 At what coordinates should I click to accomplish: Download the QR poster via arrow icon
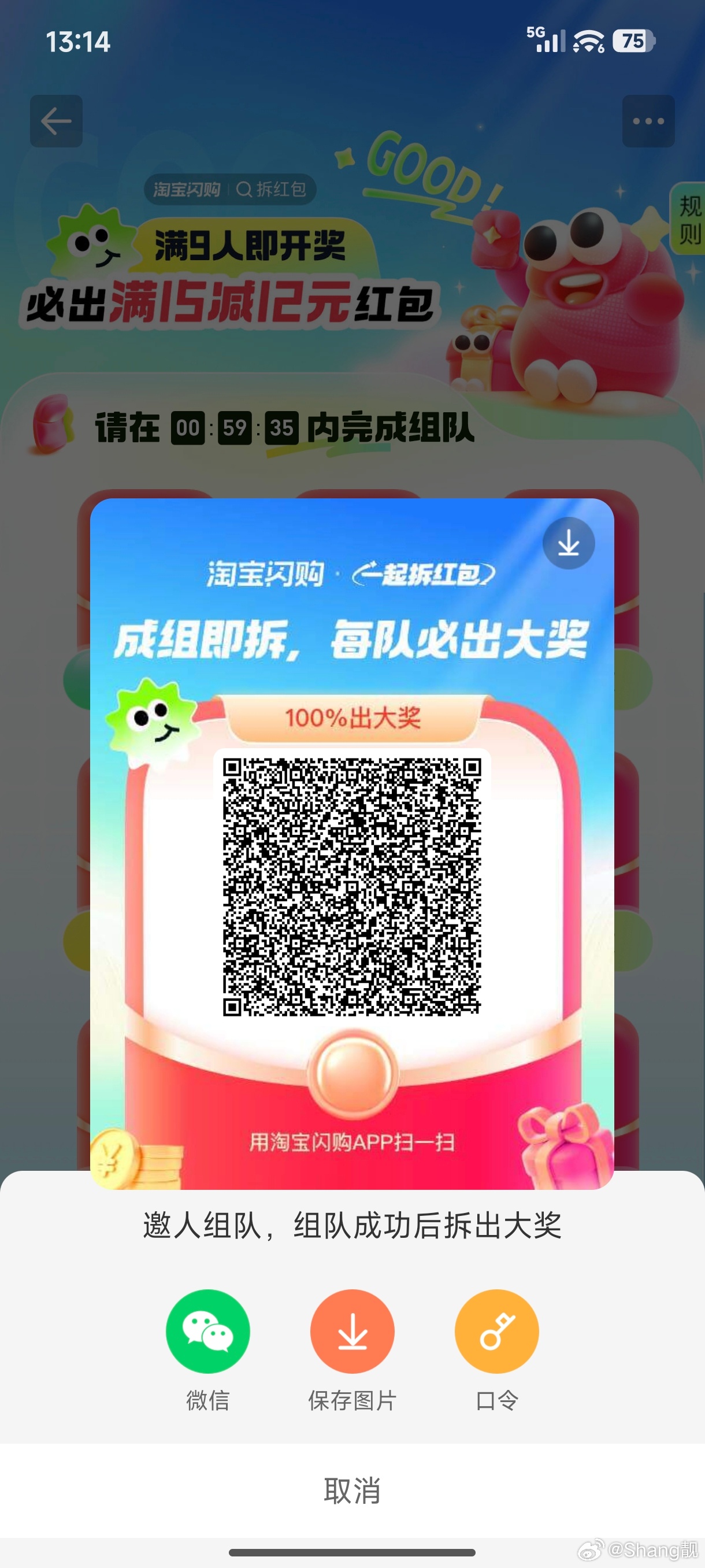[568, 543]
